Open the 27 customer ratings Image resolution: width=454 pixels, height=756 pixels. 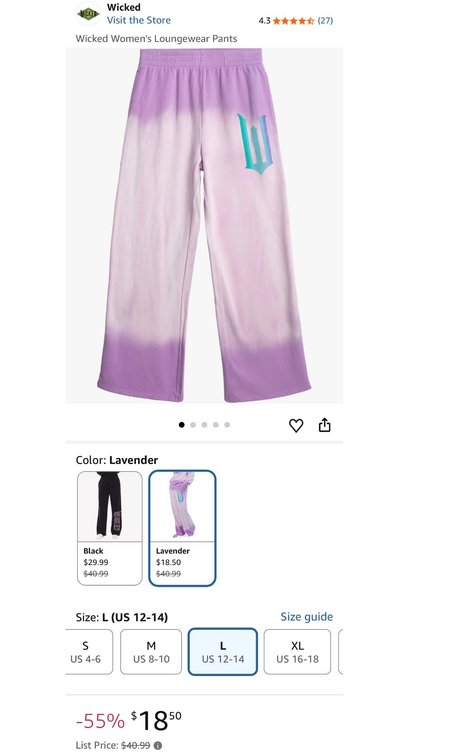point(325,20)
